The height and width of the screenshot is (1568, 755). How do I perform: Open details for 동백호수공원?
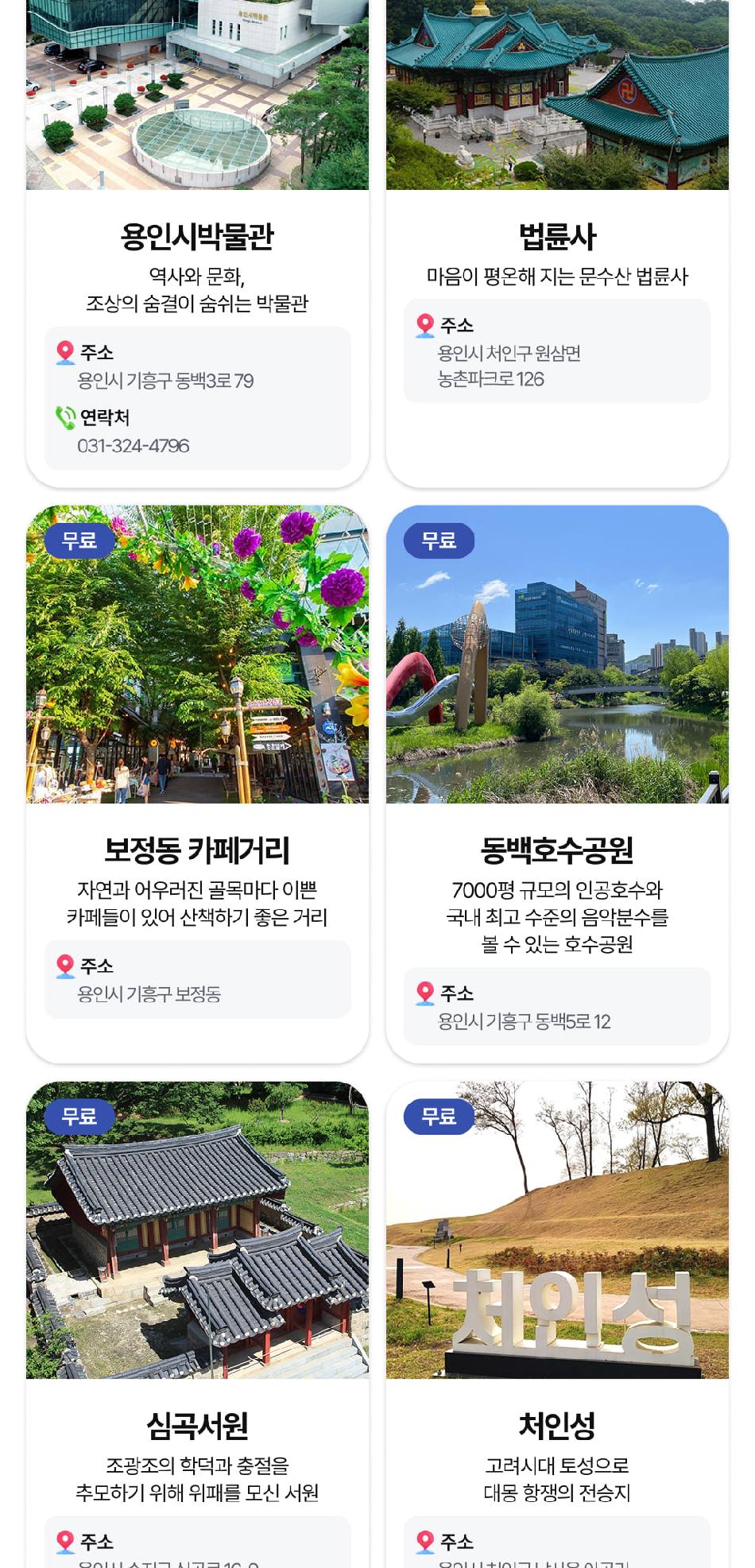[558, 847]
